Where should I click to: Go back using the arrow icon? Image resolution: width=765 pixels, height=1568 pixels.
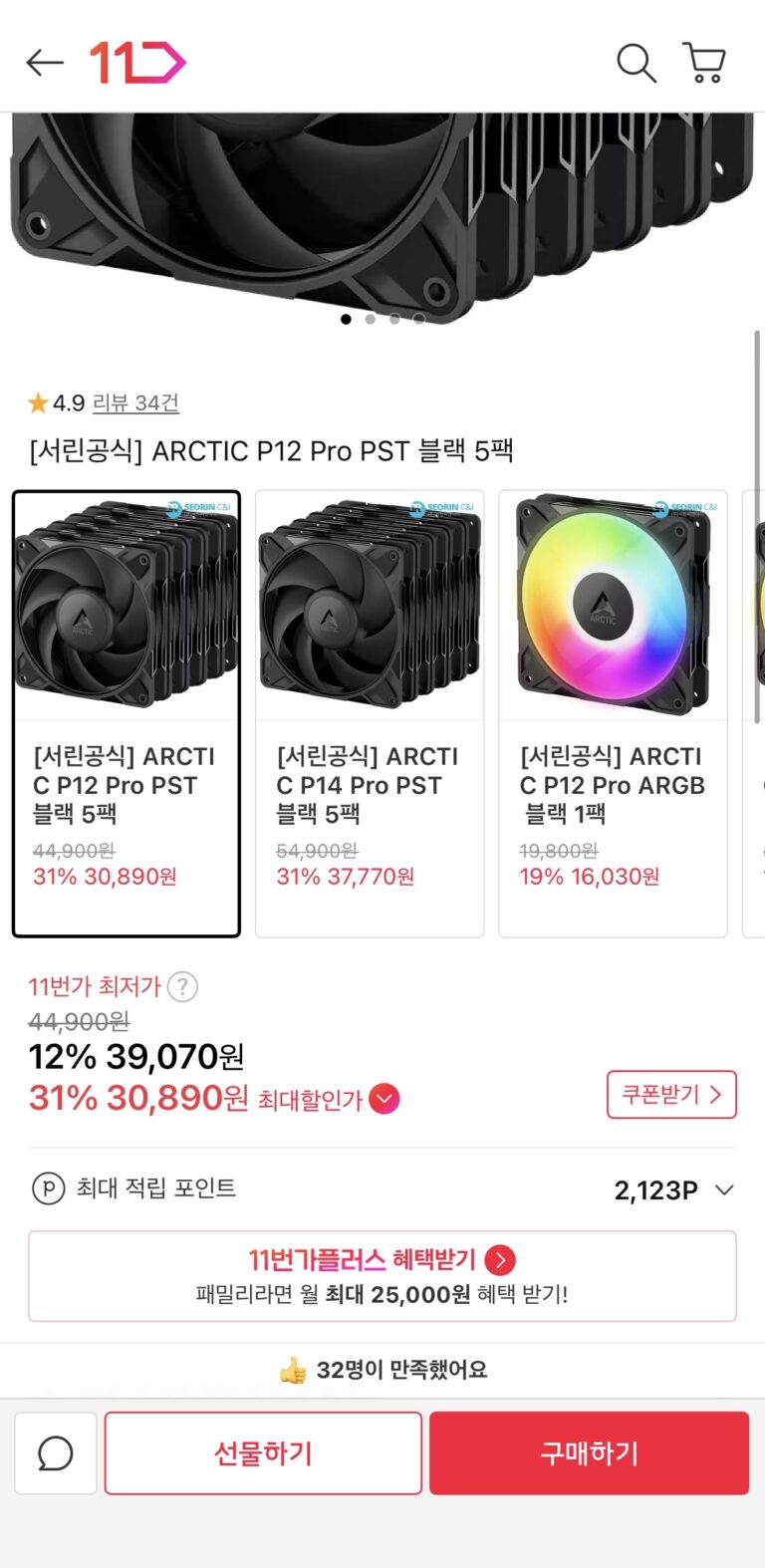pyautogui.click(x=45, y=63)
